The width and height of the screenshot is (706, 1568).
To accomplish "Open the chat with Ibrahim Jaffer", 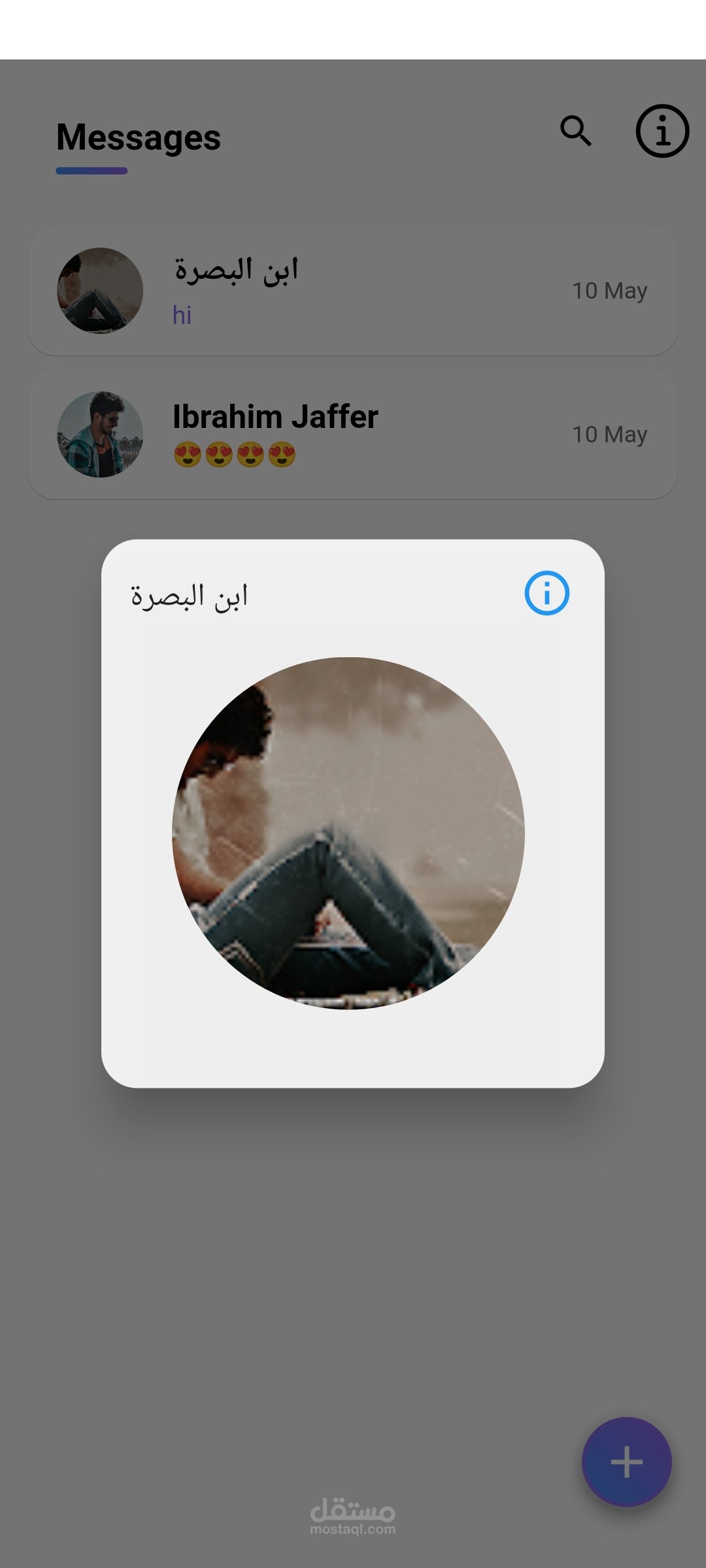I will coord(353,435).
